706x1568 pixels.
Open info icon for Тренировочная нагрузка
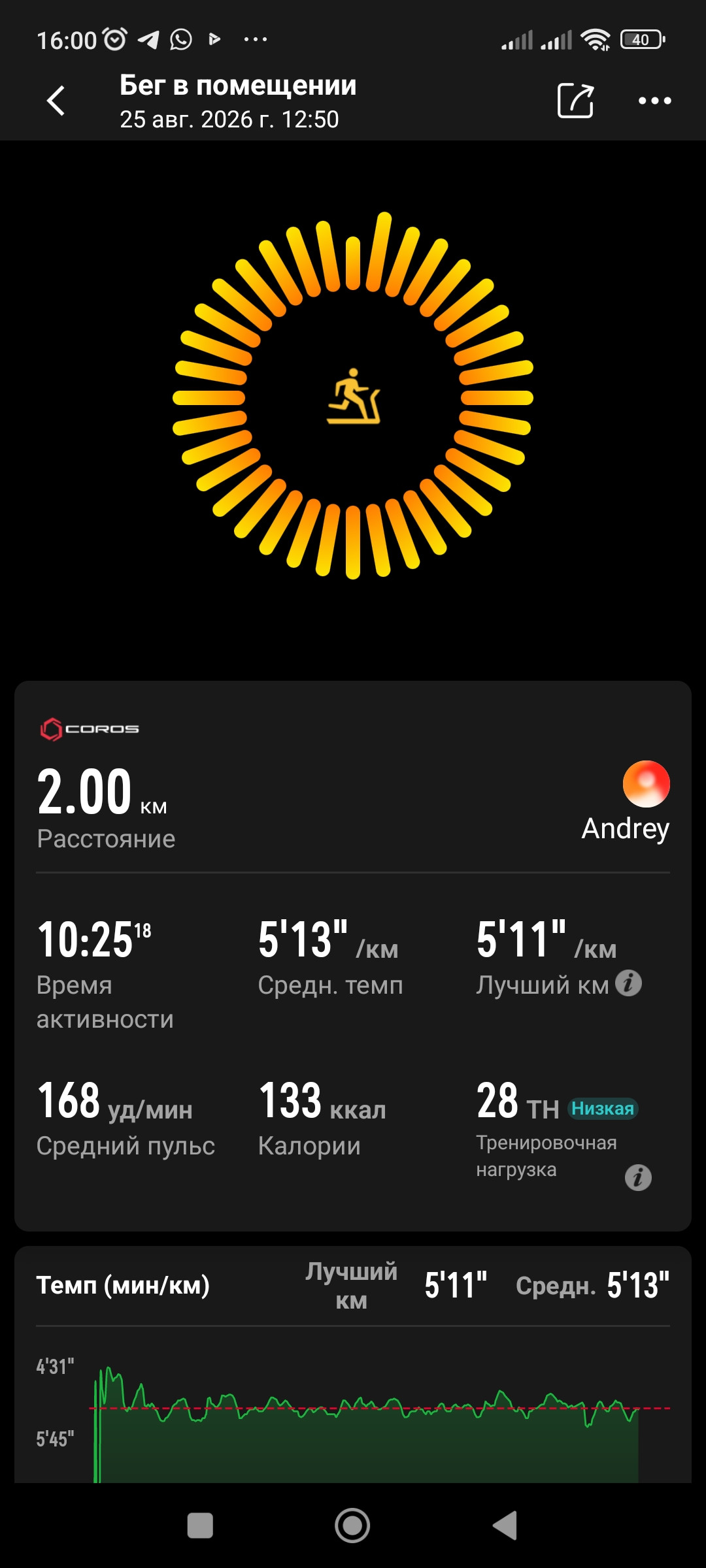(x=638, y=1177)
